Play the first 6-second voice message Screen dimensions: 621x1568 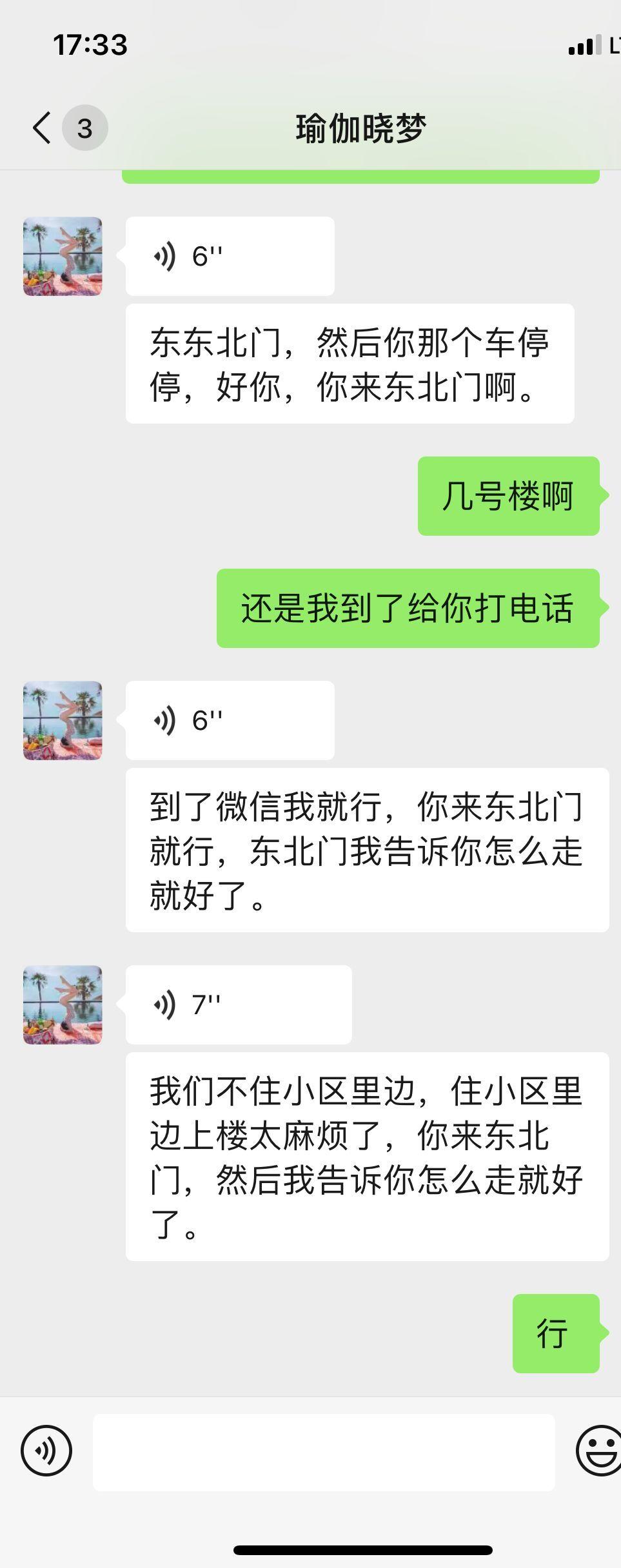tap(229, 257)
